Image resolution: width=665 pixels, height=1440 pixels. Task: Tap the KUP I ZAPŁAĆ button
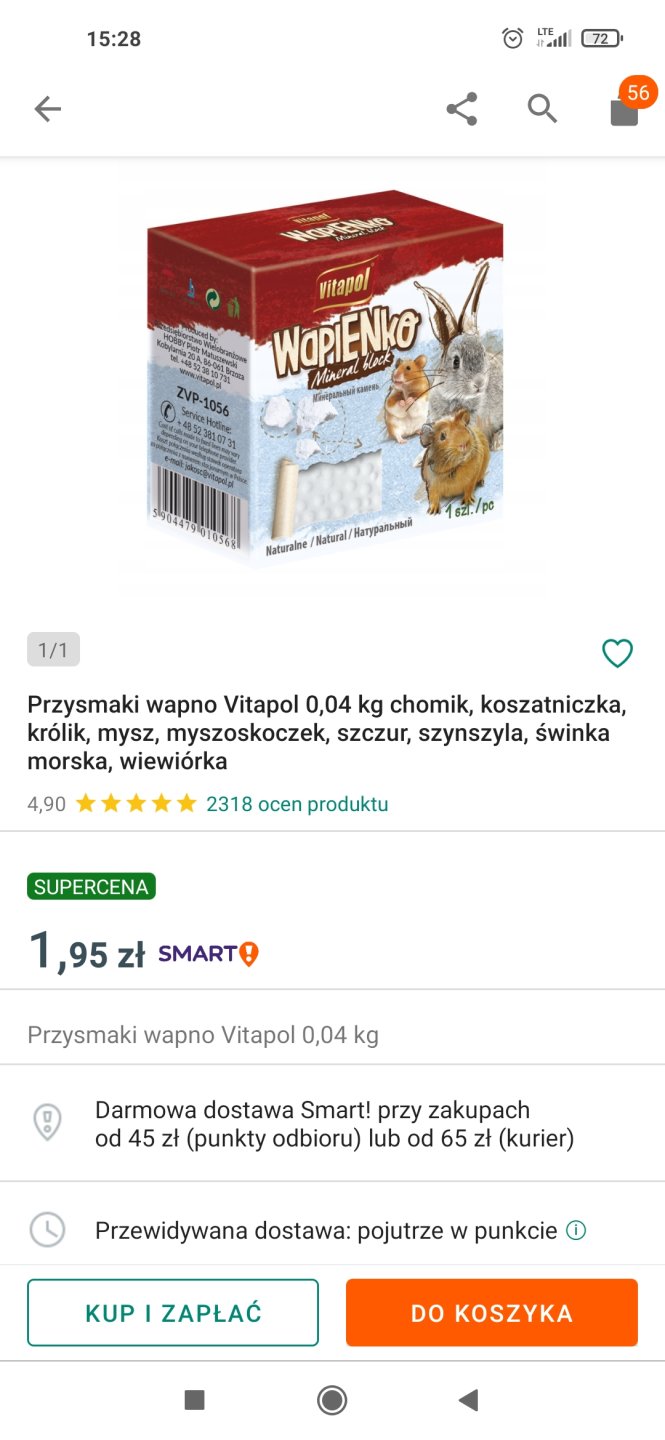pyautogui.click(x=173, y=1313)
